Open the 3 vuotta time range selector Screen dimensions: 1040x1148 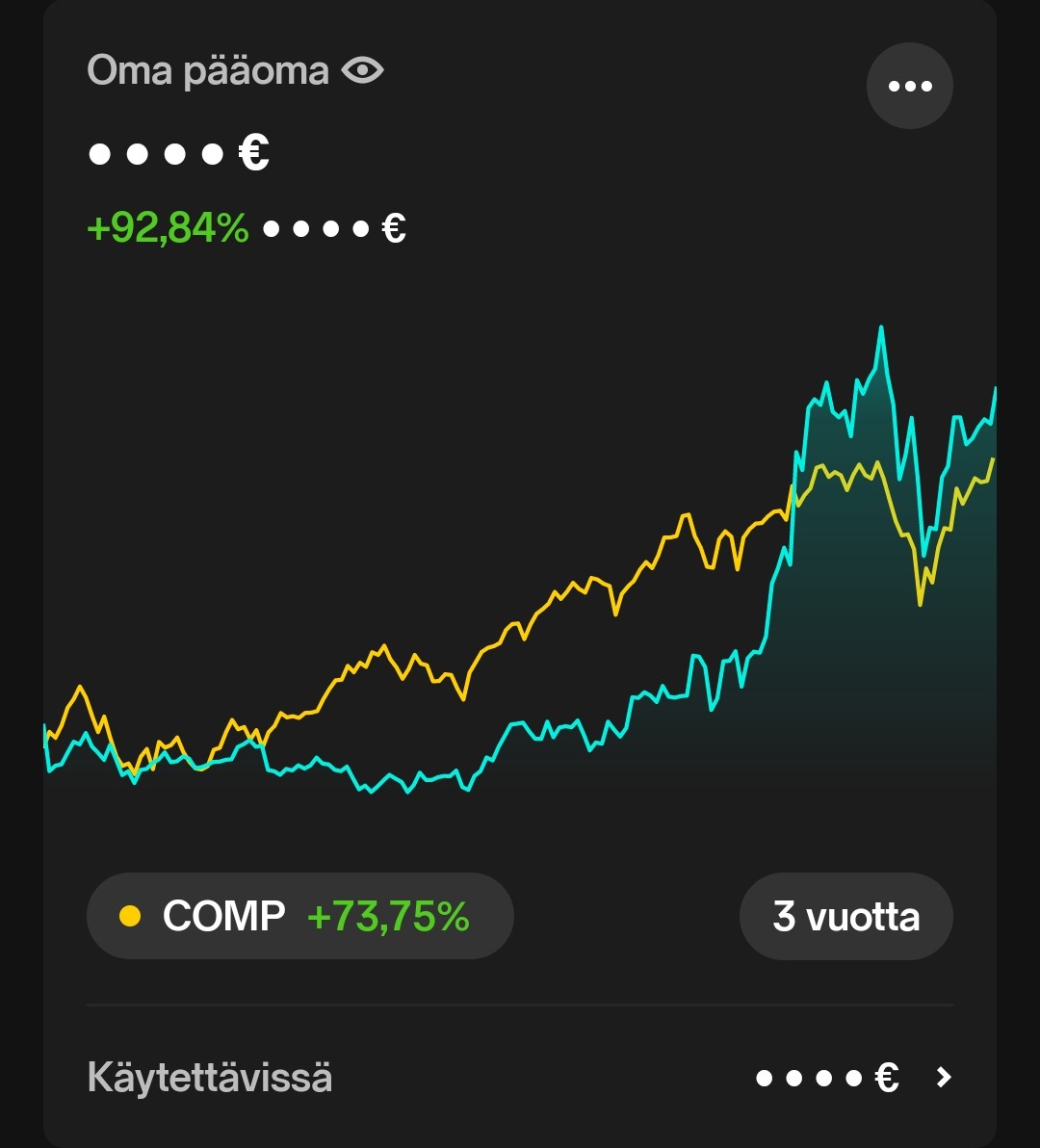[845, 916]
